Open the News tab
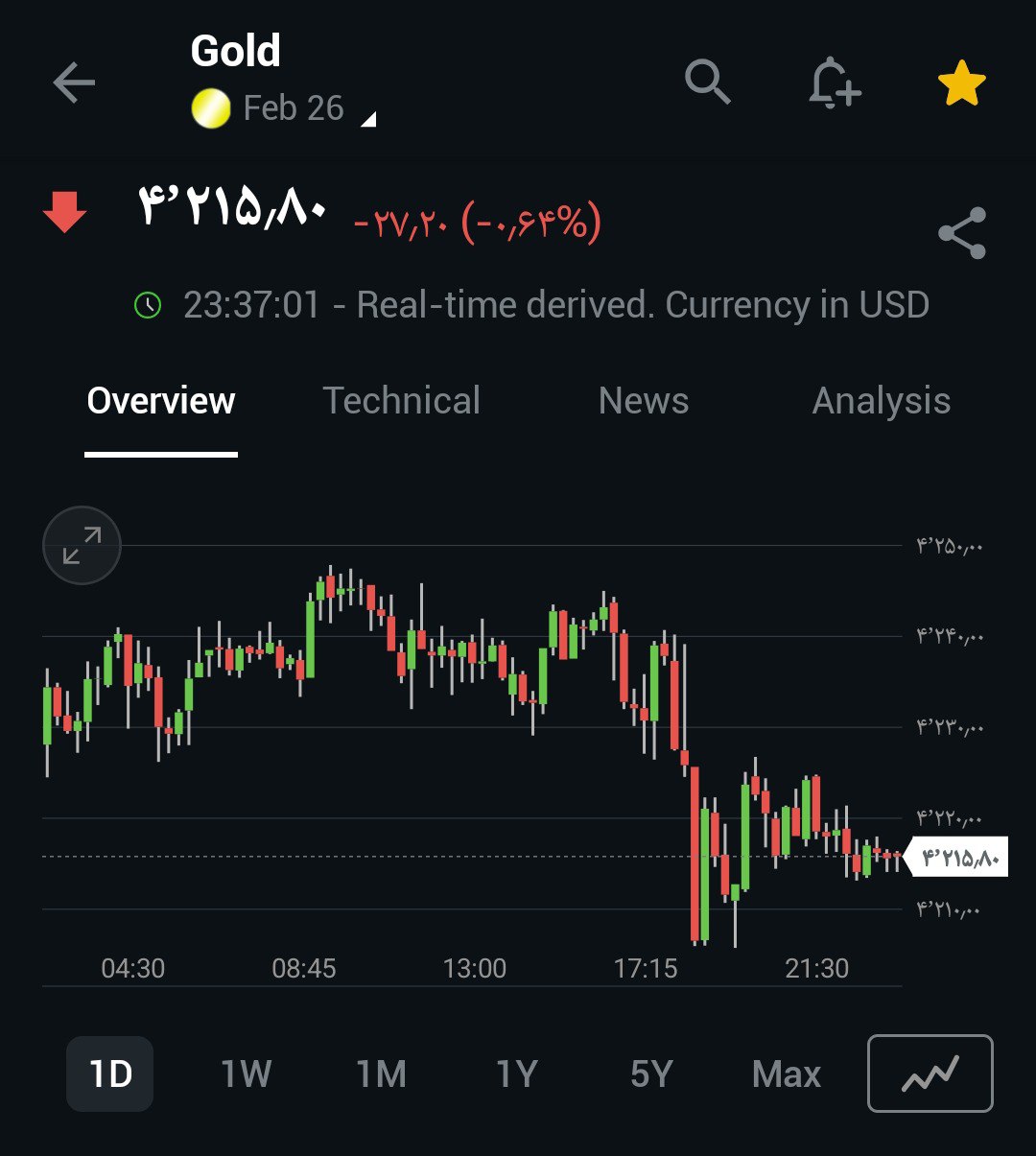 pyautogui.click(x=643, y=401)
